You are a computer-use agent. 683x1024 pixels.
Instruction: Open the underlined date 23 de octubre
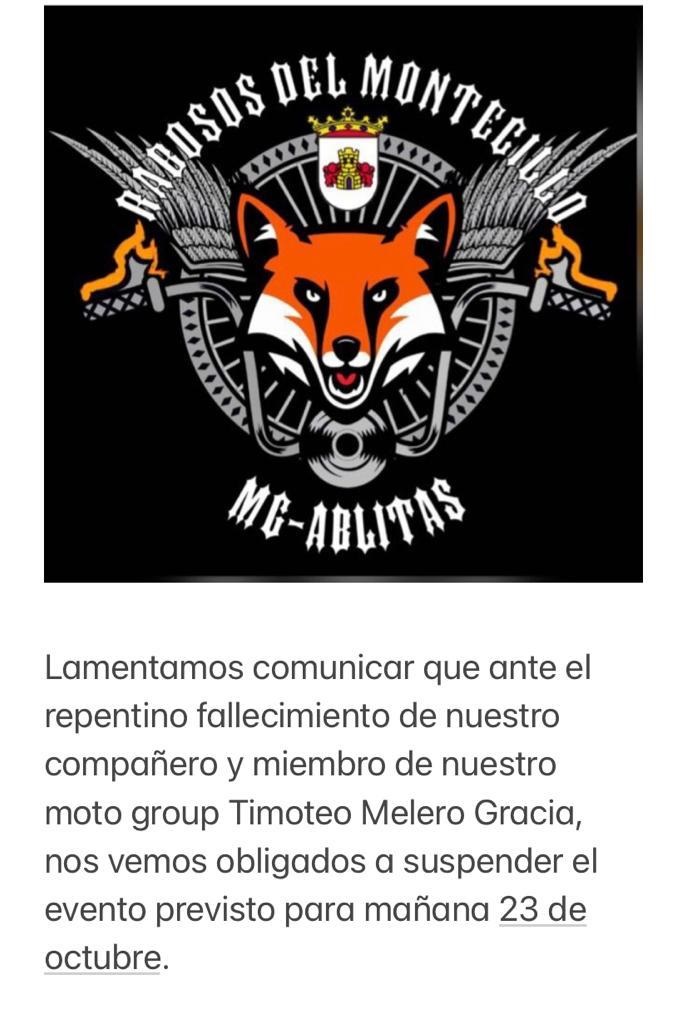click(541, 911)
